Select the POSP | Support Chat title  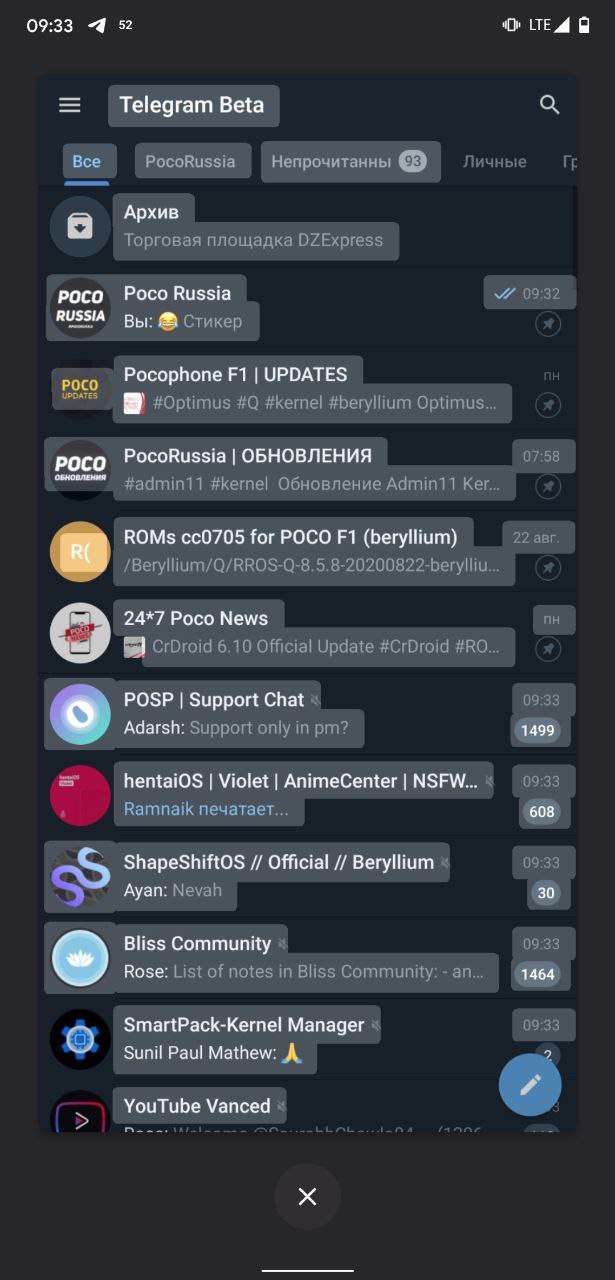(214, 700)
